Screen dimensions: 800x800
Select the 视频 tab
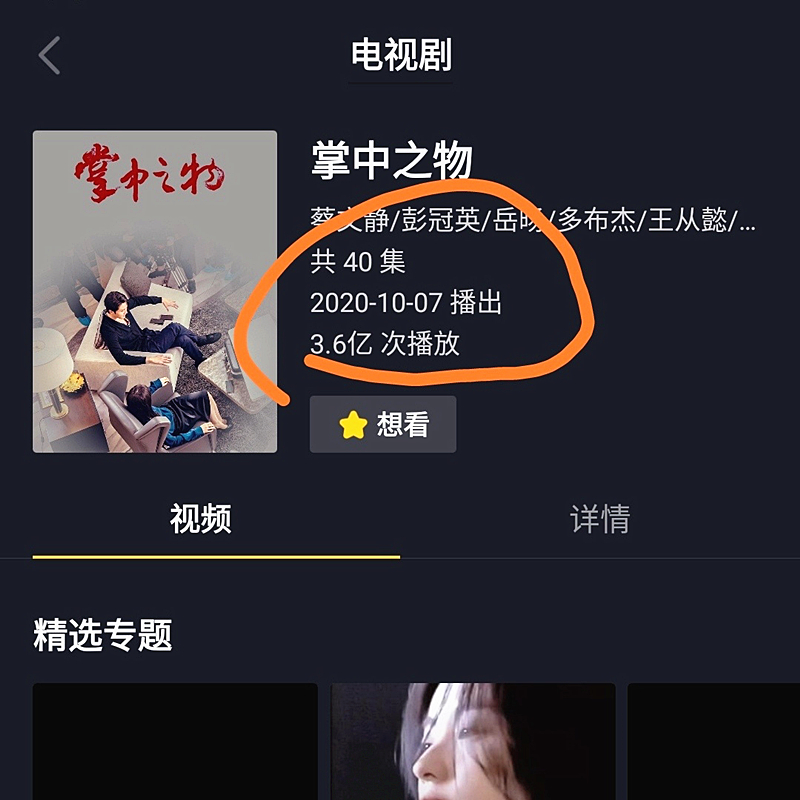[x=201, y=519]
